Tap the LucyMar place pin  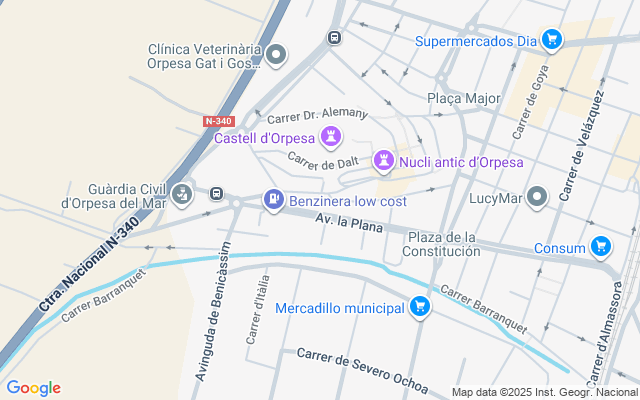[x=538, y=197]
